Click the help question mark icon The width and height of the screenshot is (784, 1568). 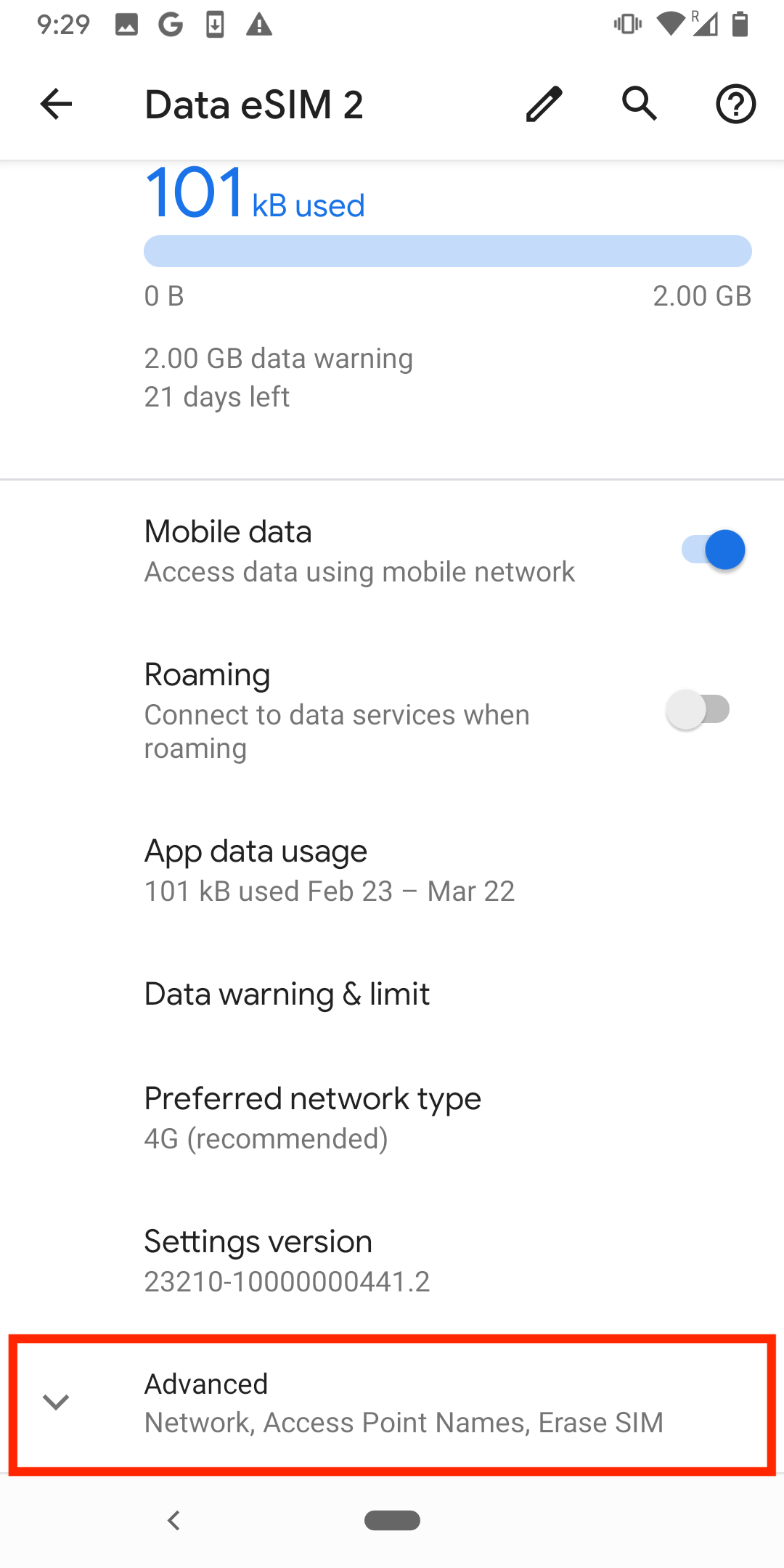point(735,104)
